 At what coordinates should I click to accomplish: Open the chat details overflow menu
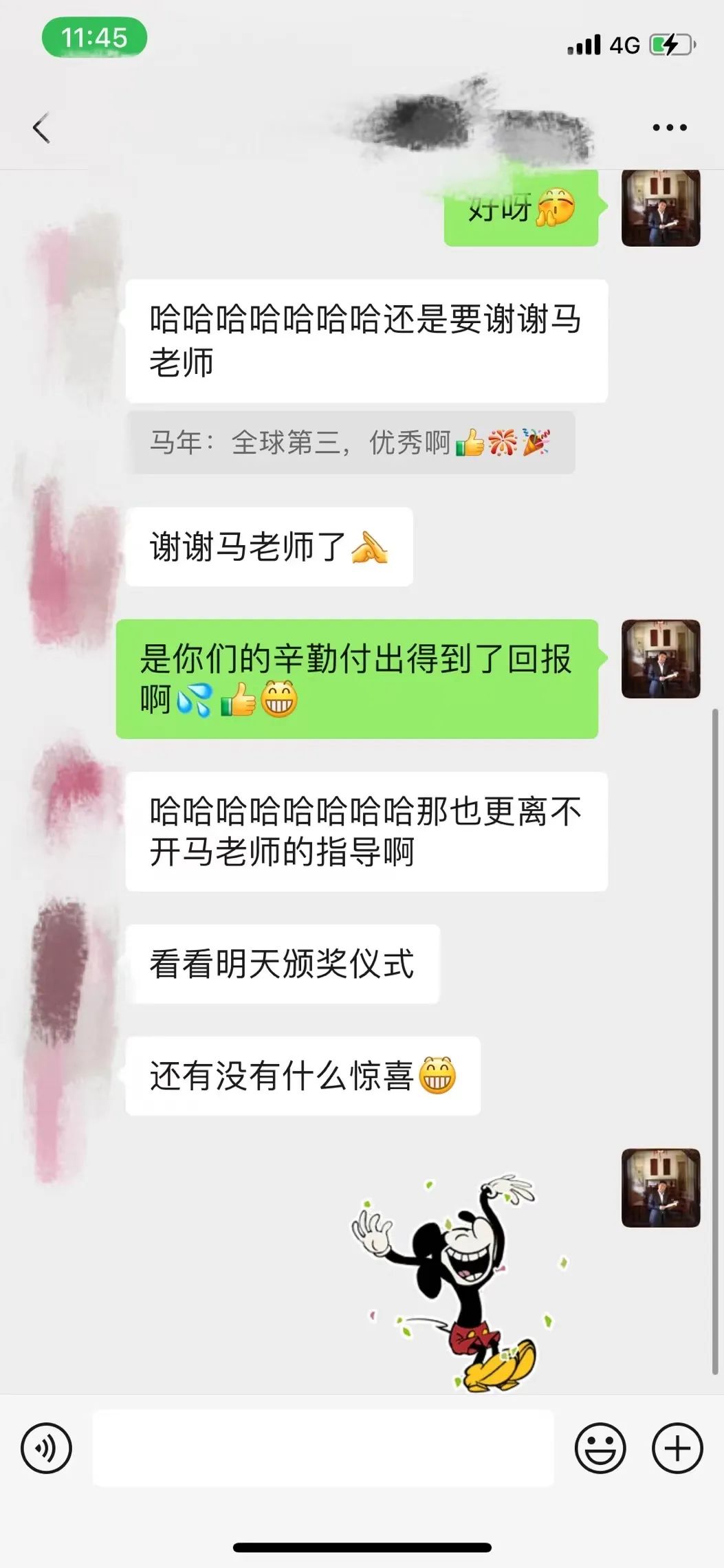tap(669, 127)
